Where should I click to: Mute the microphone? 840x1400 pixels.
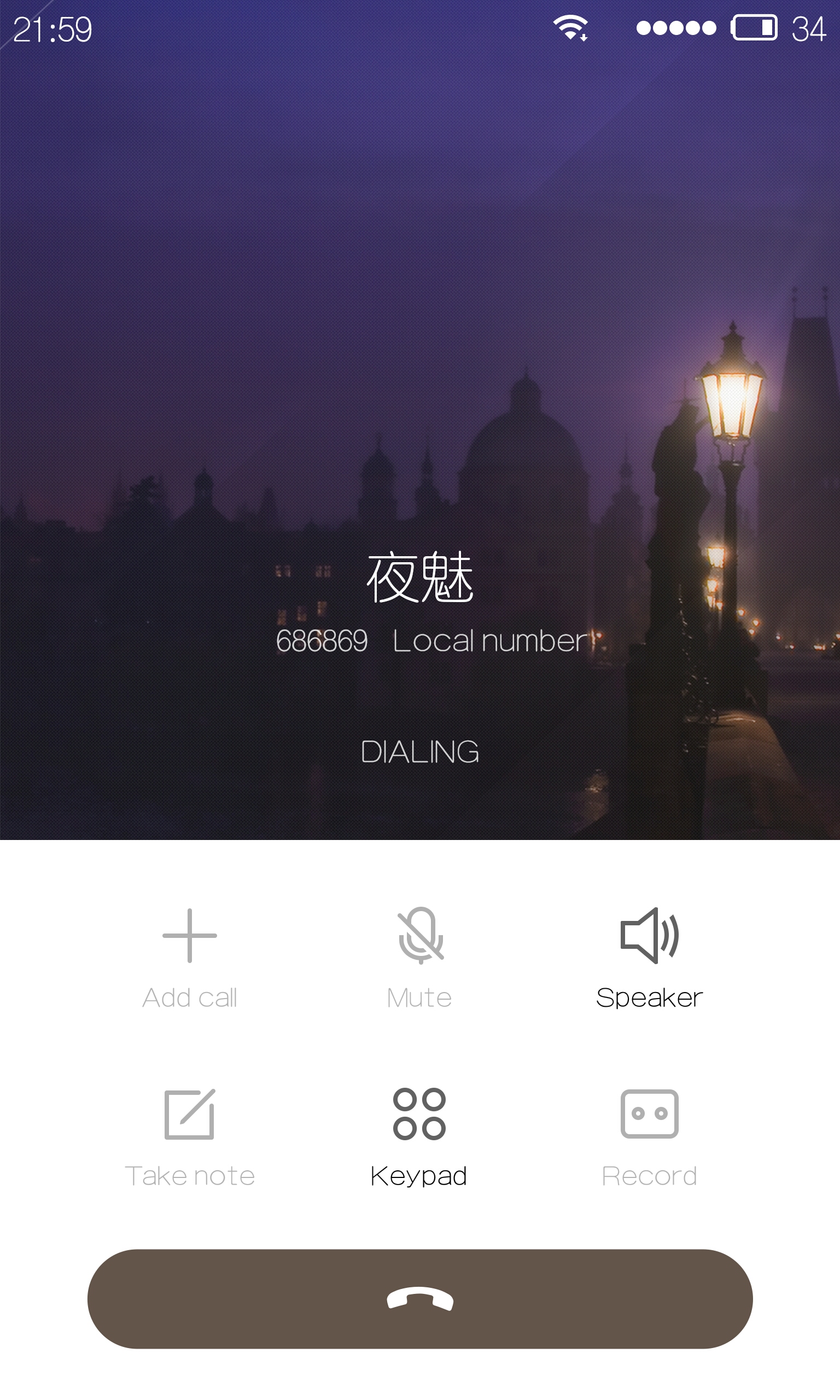point(420,959)
